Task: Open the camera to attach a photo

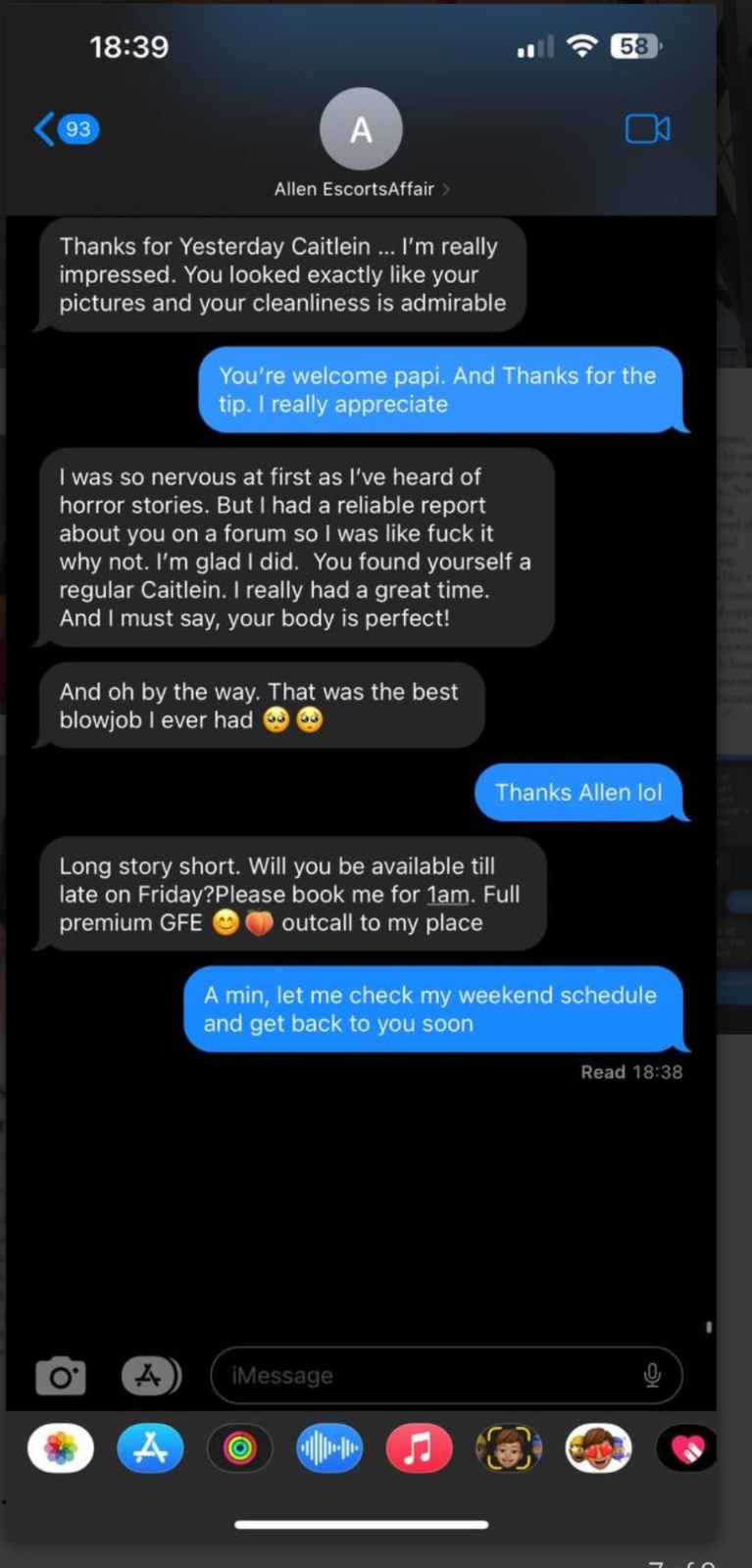Action: click(x=61, y=1376)
